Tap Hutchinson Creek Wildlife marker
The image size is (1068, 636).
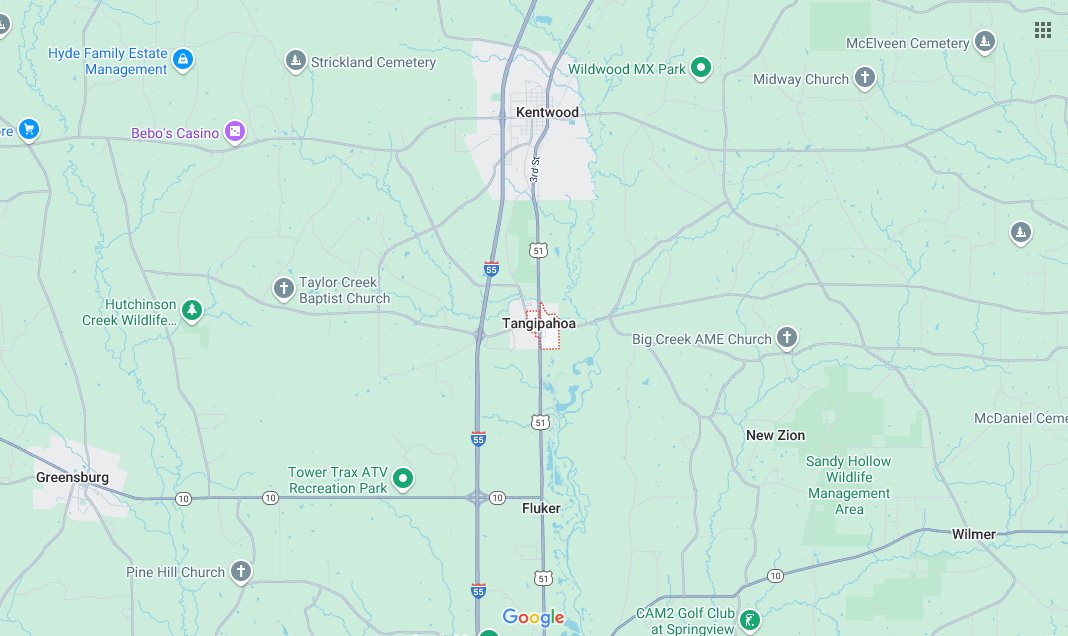[x=192, y=311]
